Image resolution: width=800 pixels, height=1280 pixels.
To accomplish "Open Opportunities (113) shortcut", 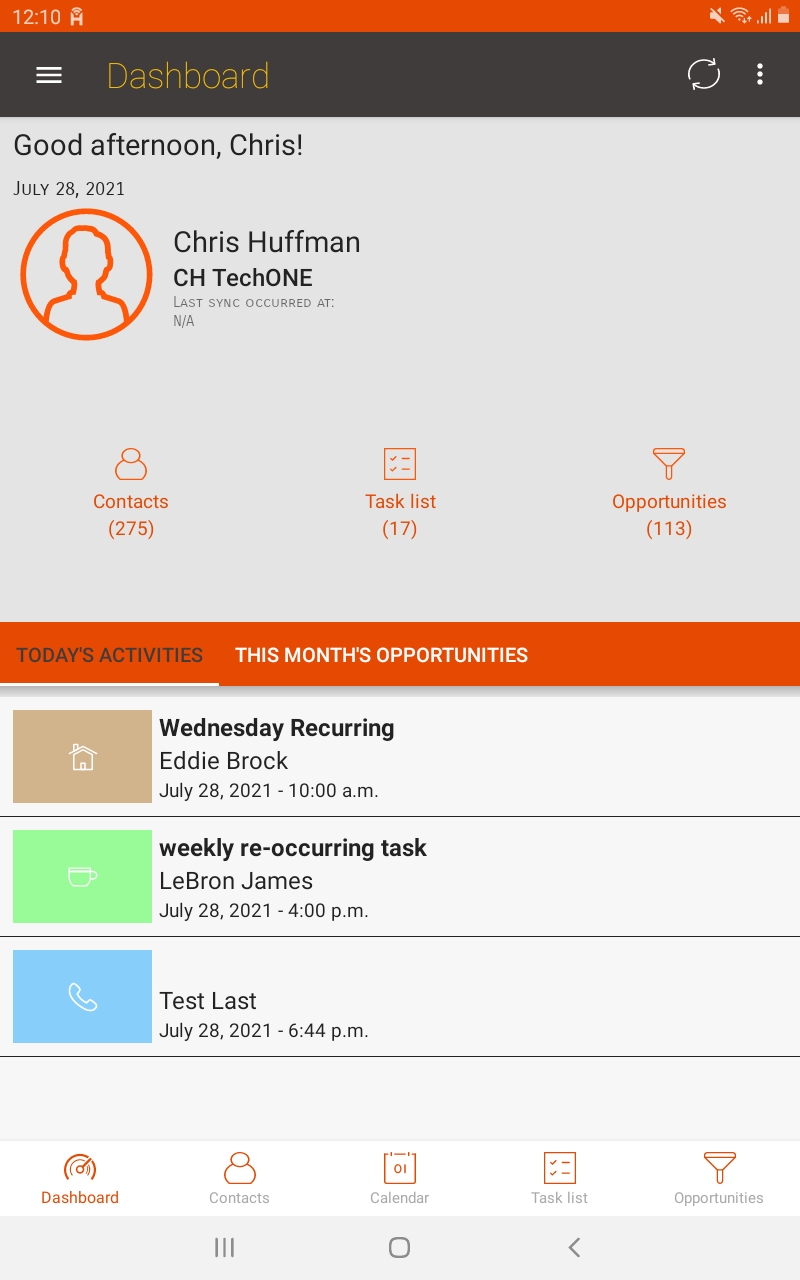I will (669, 493).
